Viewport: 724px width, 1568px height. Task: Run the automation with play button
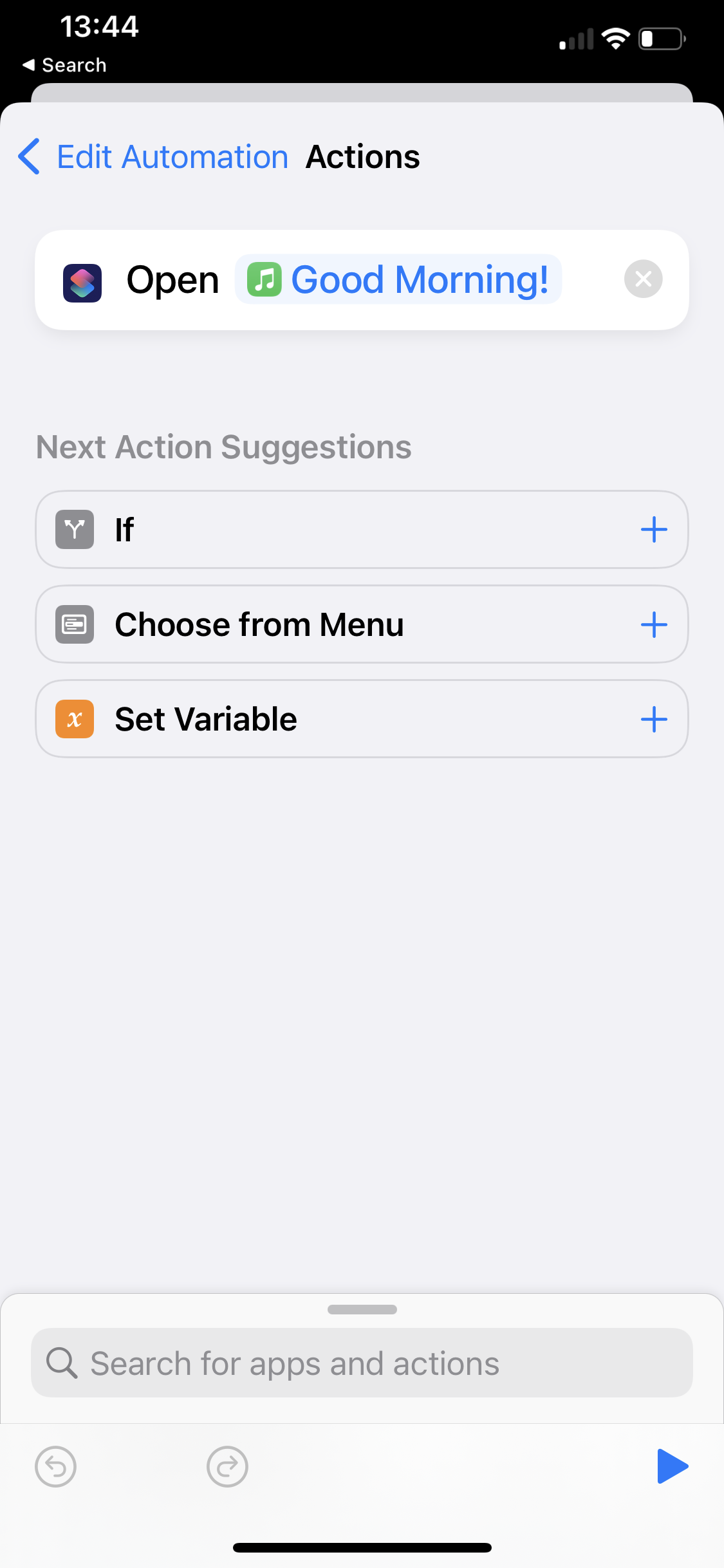[672, 1466]
